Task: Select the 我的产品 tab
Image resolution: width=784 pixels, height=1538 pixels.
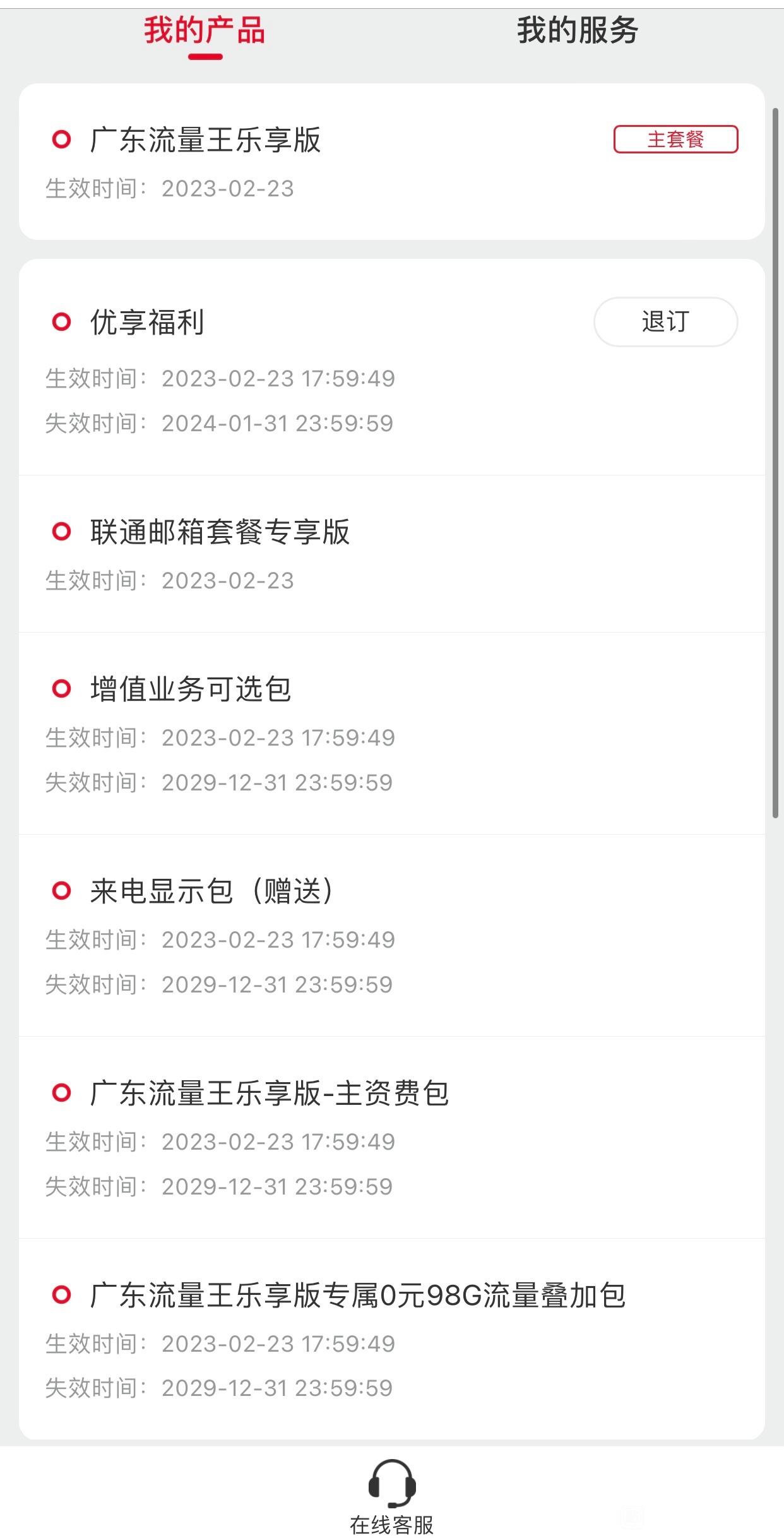Action: point(205,30)
